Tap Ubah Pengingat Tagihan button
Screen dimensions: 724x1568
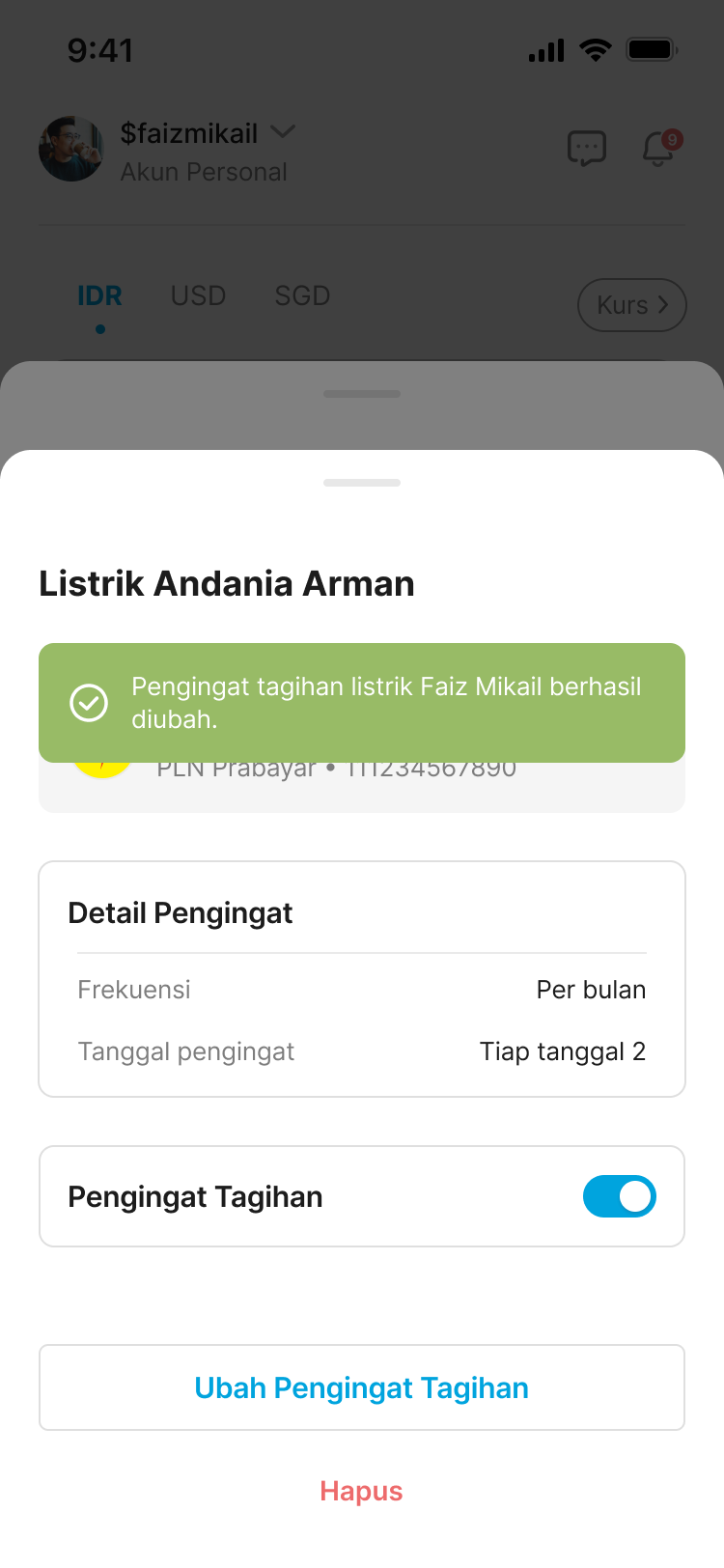[x=361, y=1387]
